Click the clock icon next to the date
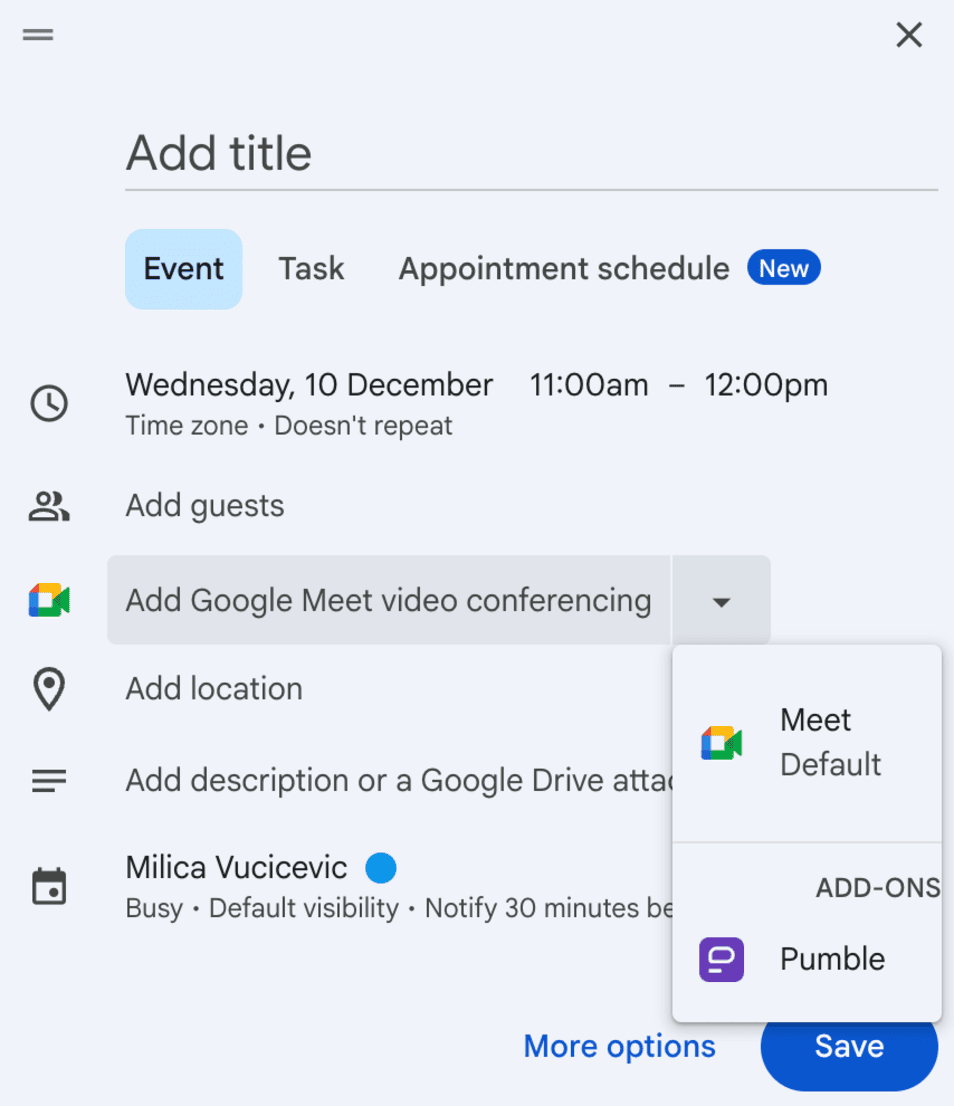 coord(47,404)
